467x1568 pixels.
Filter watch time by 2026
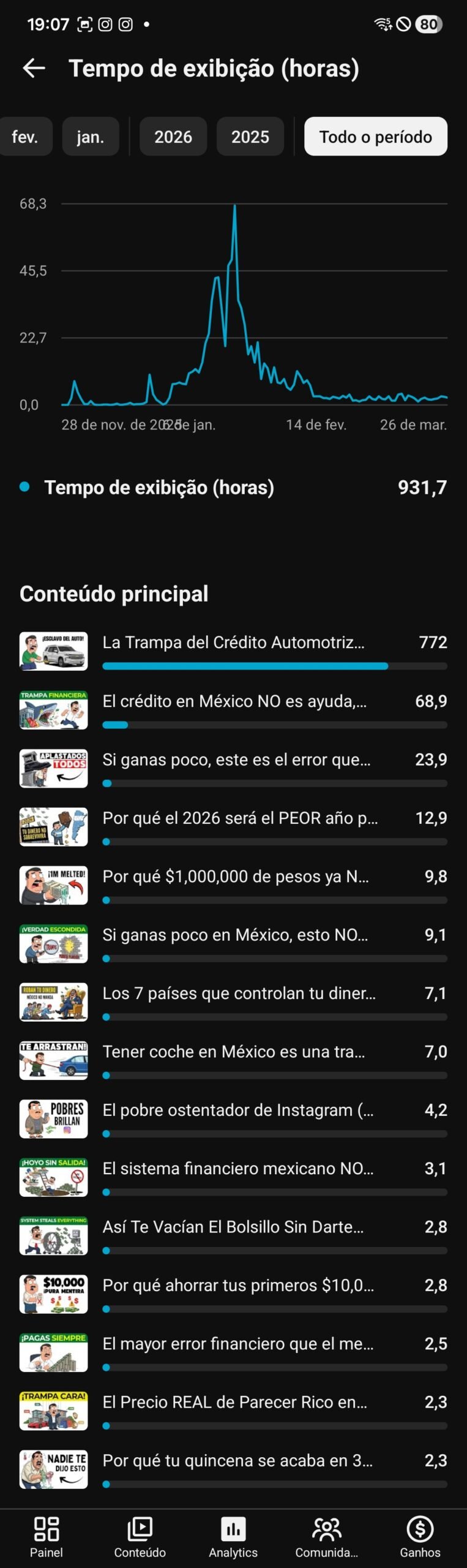(173, 137)
